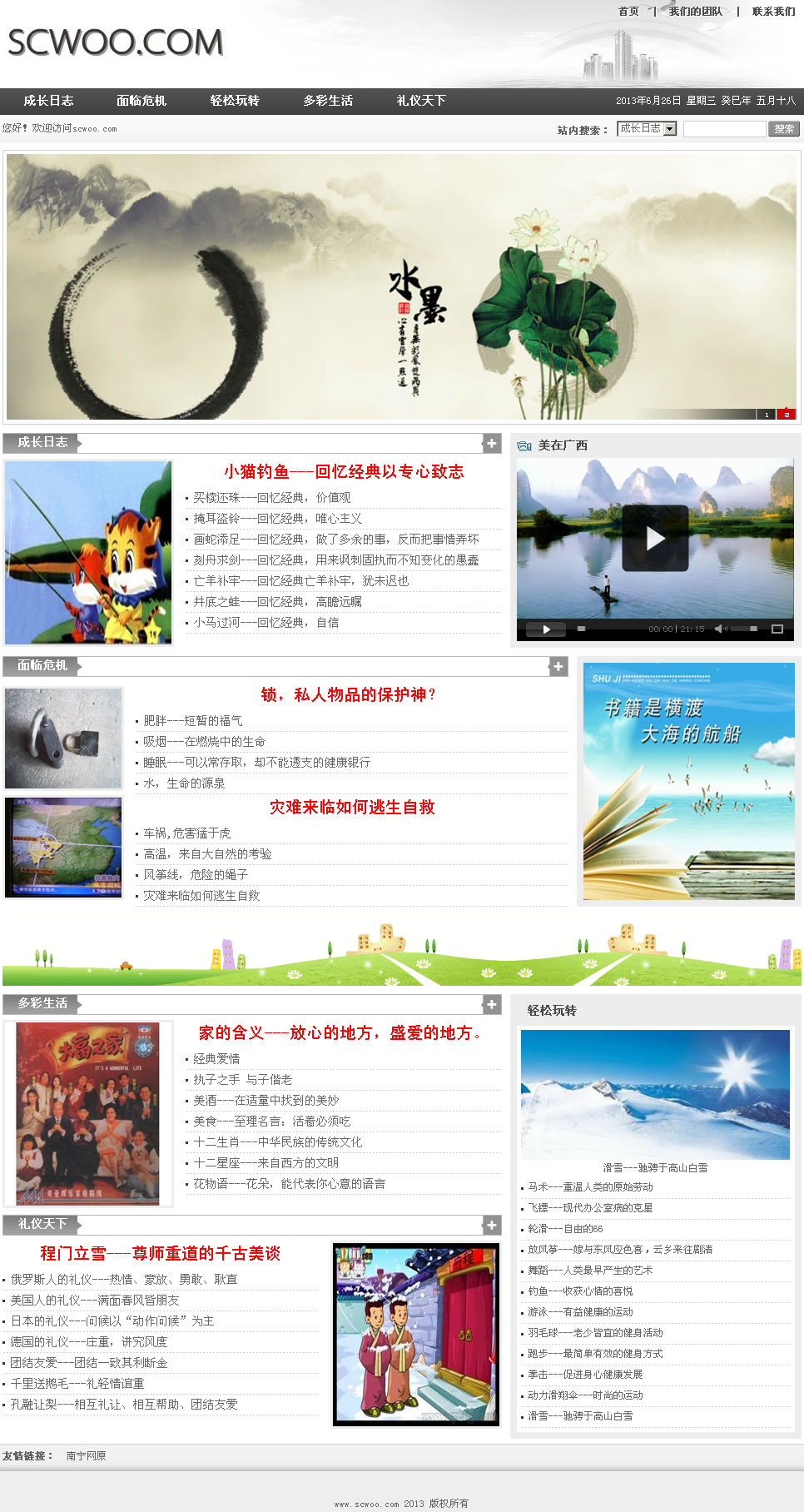Open the 联系我们 page
Viewport: 804px width, 1512px height.
tap(773, 12)
